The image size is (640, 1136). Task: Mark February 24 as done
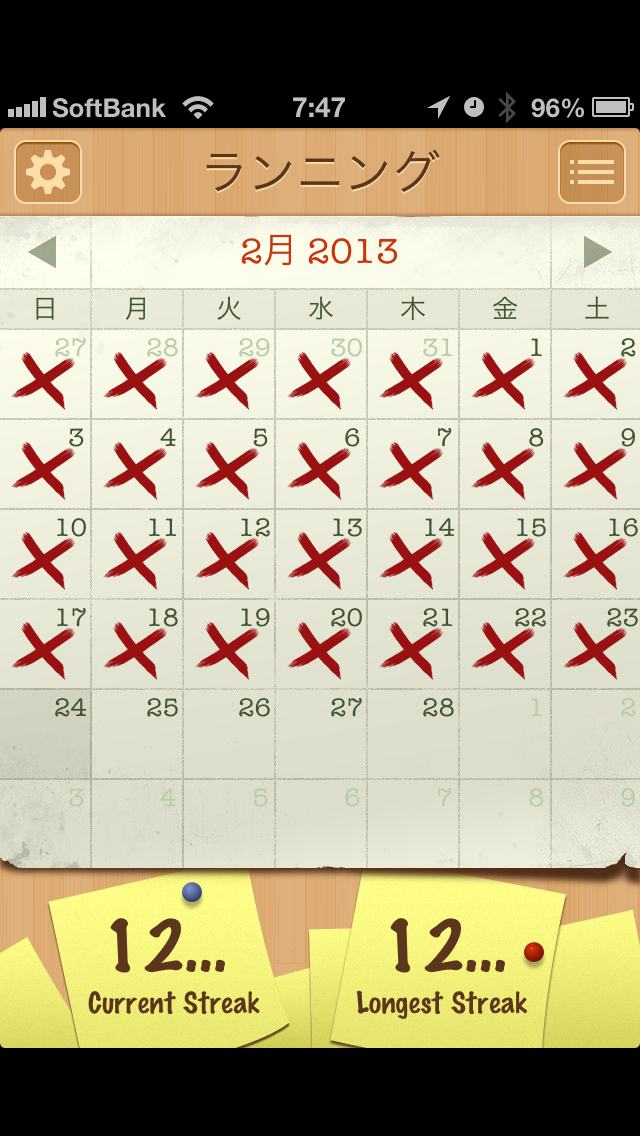click(x=45, y=734)
